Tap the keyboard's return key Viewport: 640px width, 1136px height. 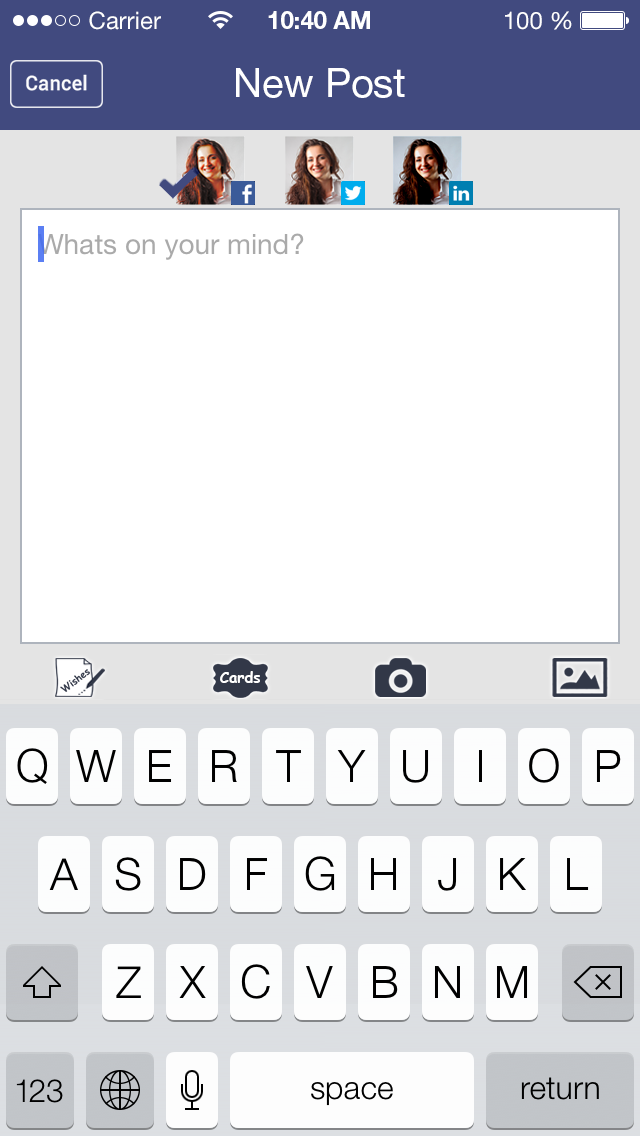(560, 1090)
